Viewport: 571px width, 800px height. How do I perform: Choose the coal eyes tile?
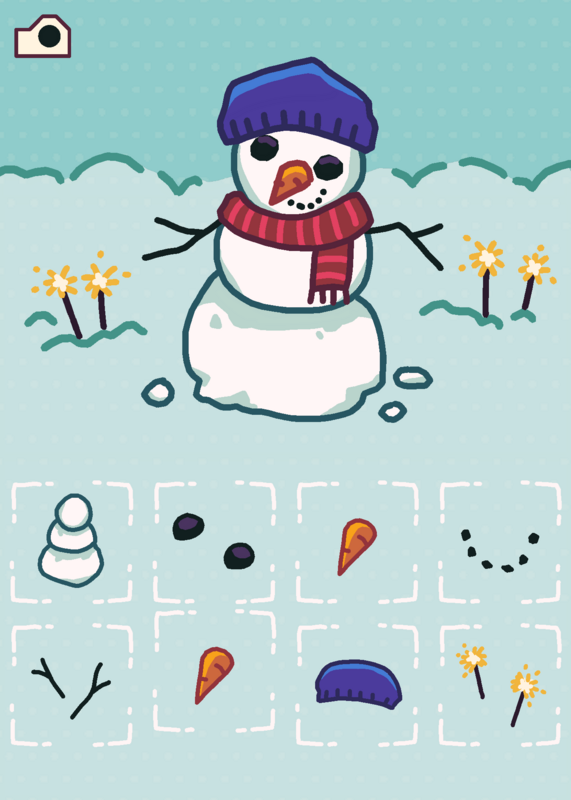pos(214,542)
